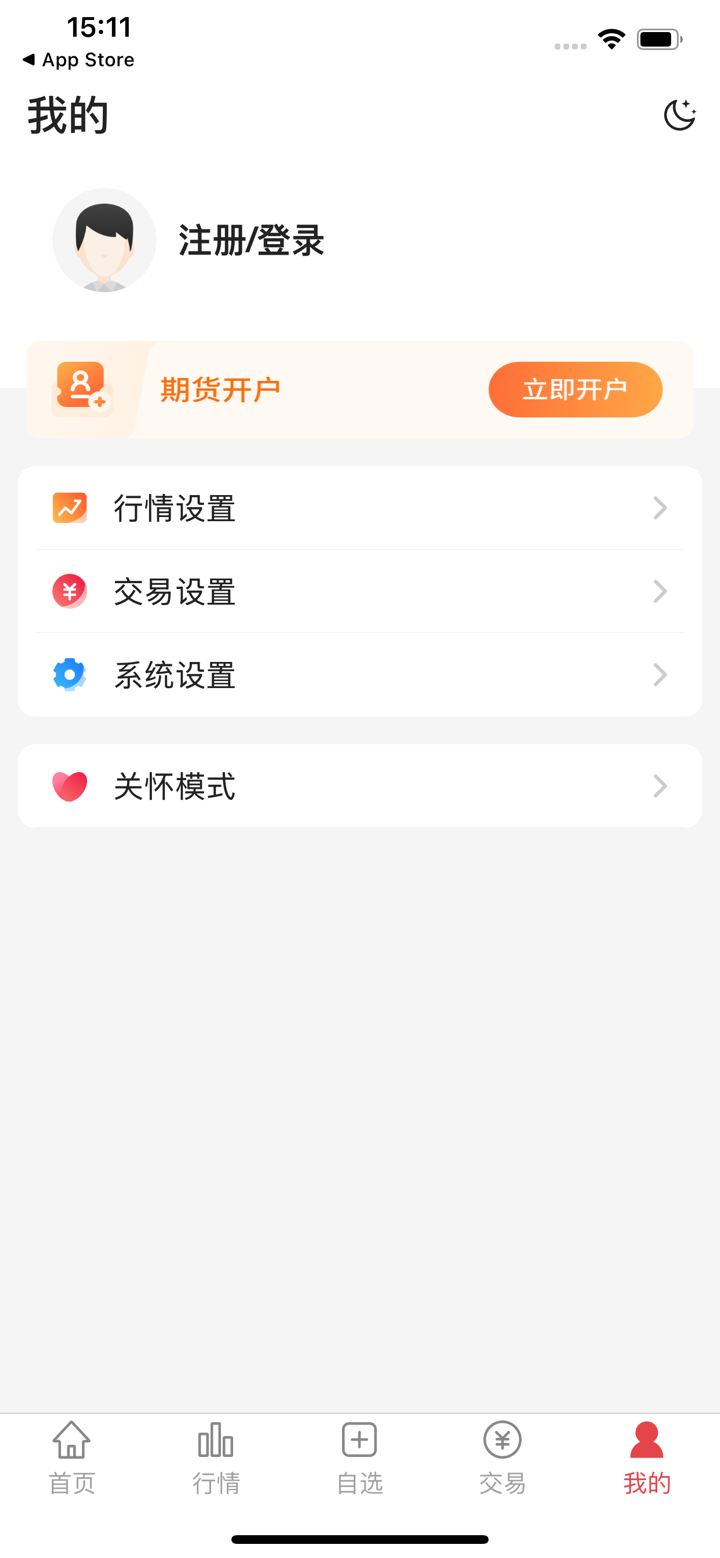This screenshot has height=1558, width=720.
Task: Open 系统设置 settings
Action: (360, 675)
